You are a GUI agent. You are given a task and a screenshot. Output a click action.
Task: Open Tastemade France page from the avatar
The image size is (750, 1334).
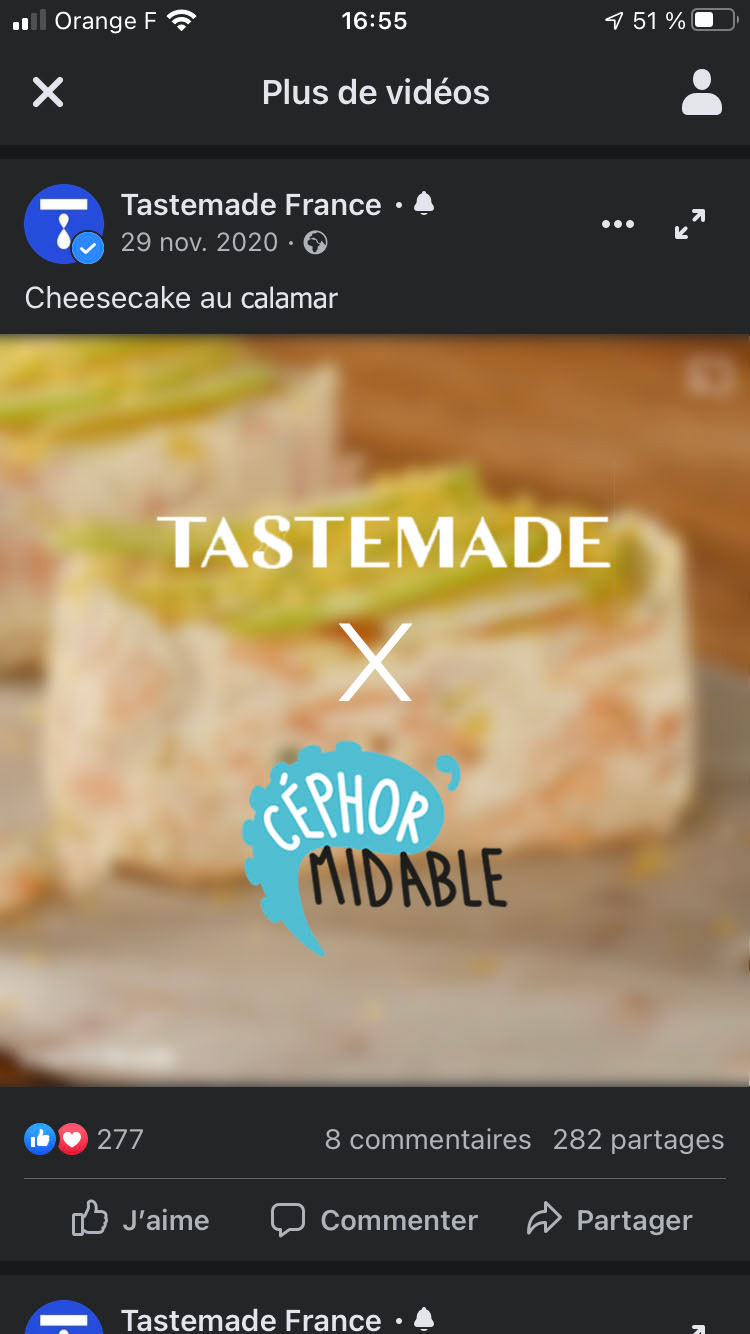click(64, 224)
